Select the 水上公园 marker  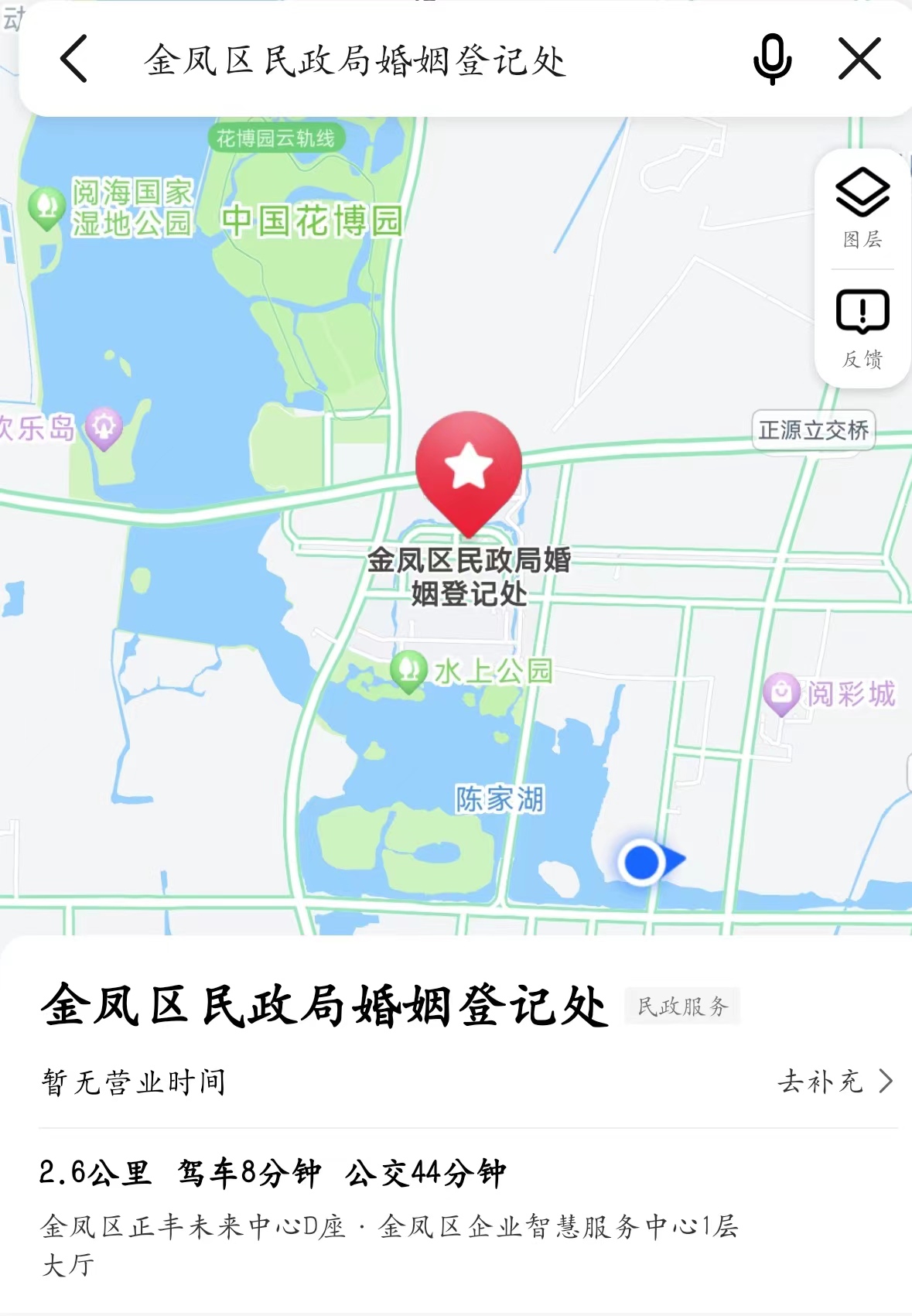point(409,670)
